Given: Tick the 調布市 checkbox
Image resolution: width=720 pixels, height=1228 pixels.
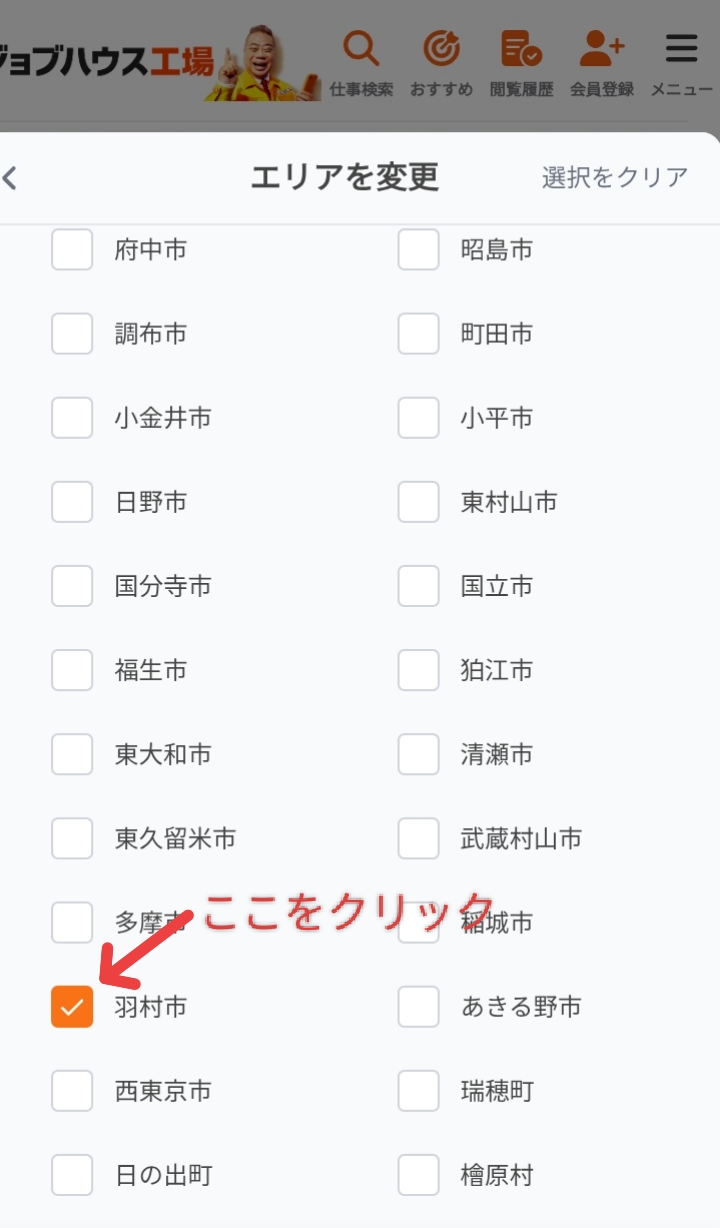Looking at the screenshot, I should pos(72,333).
